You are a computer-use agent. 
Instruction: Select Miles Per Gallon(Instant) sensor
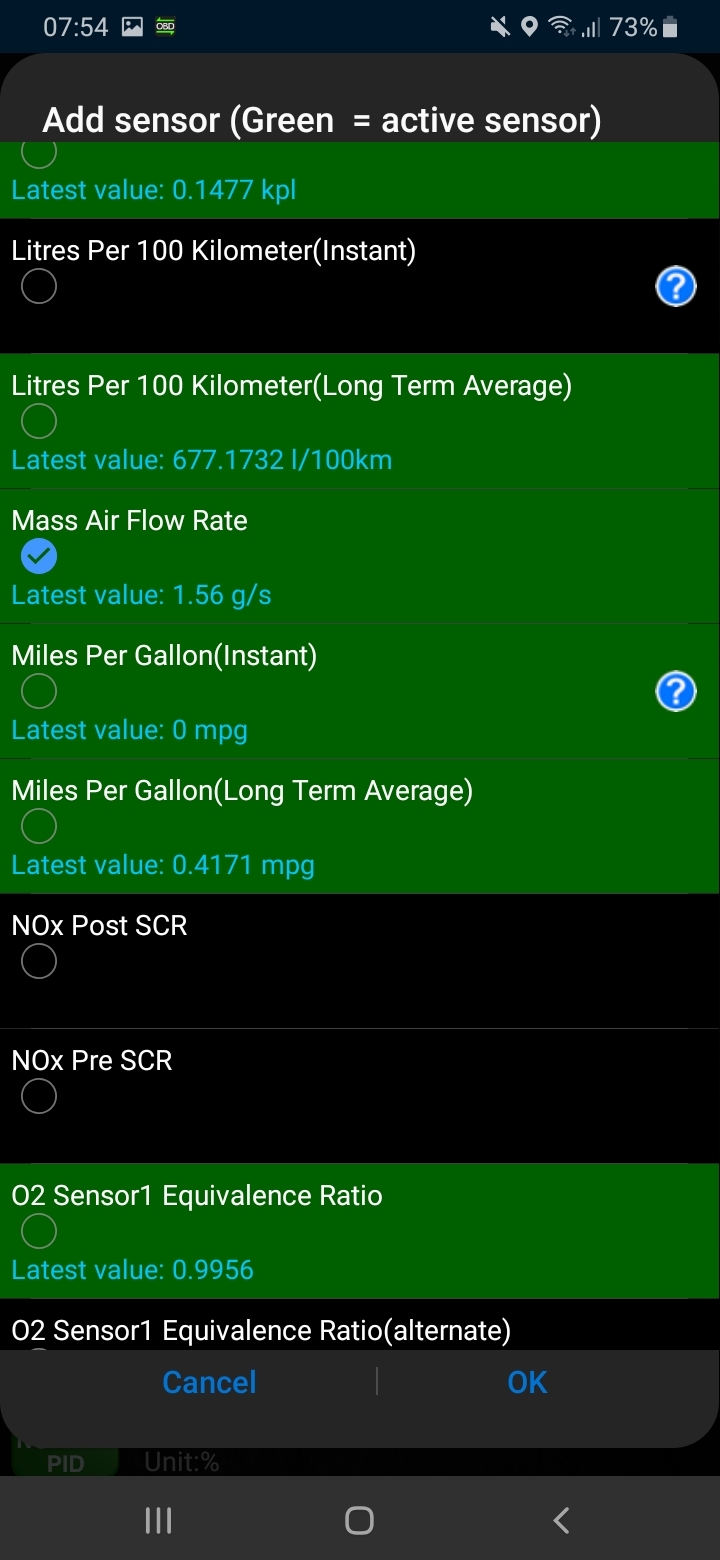tap(39, 692)
